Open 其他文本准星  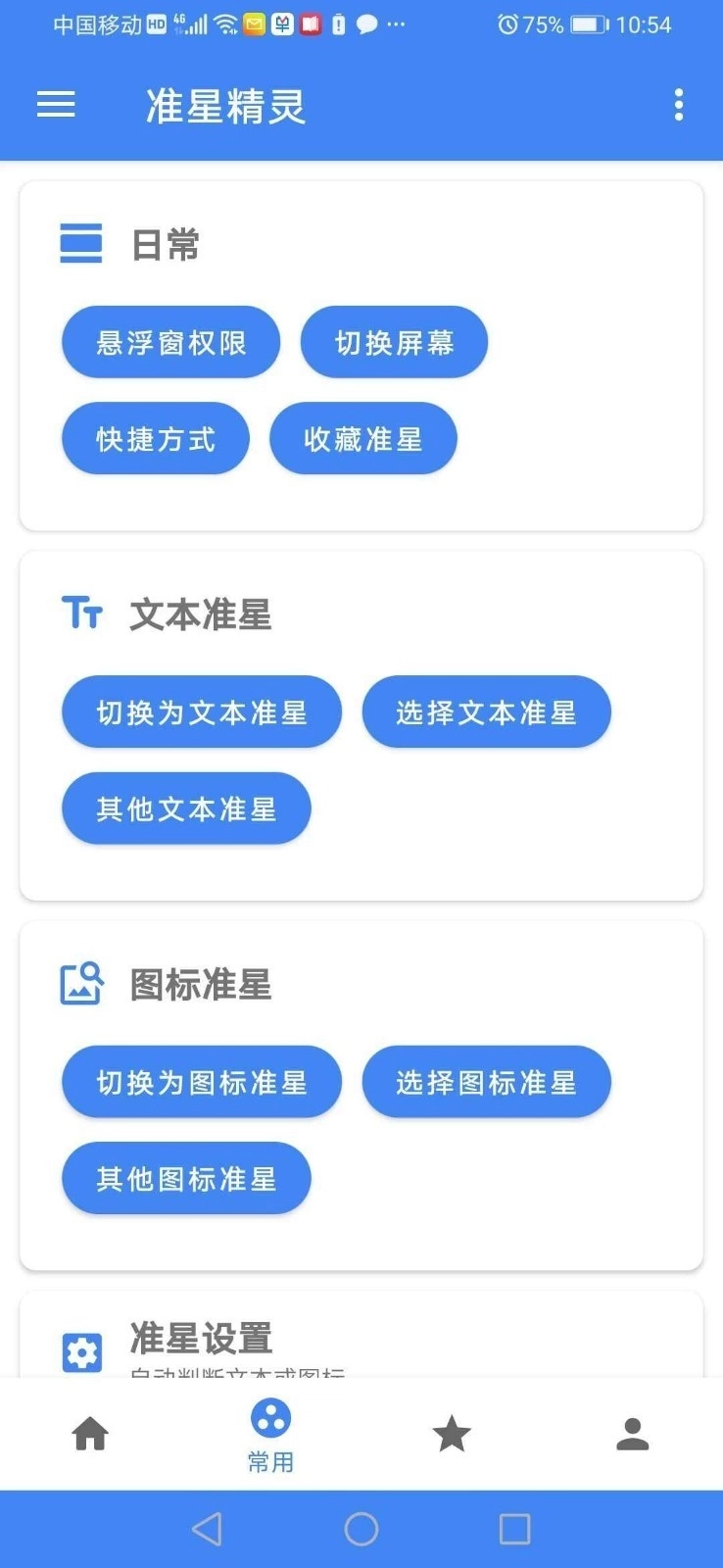click(186, 808)
